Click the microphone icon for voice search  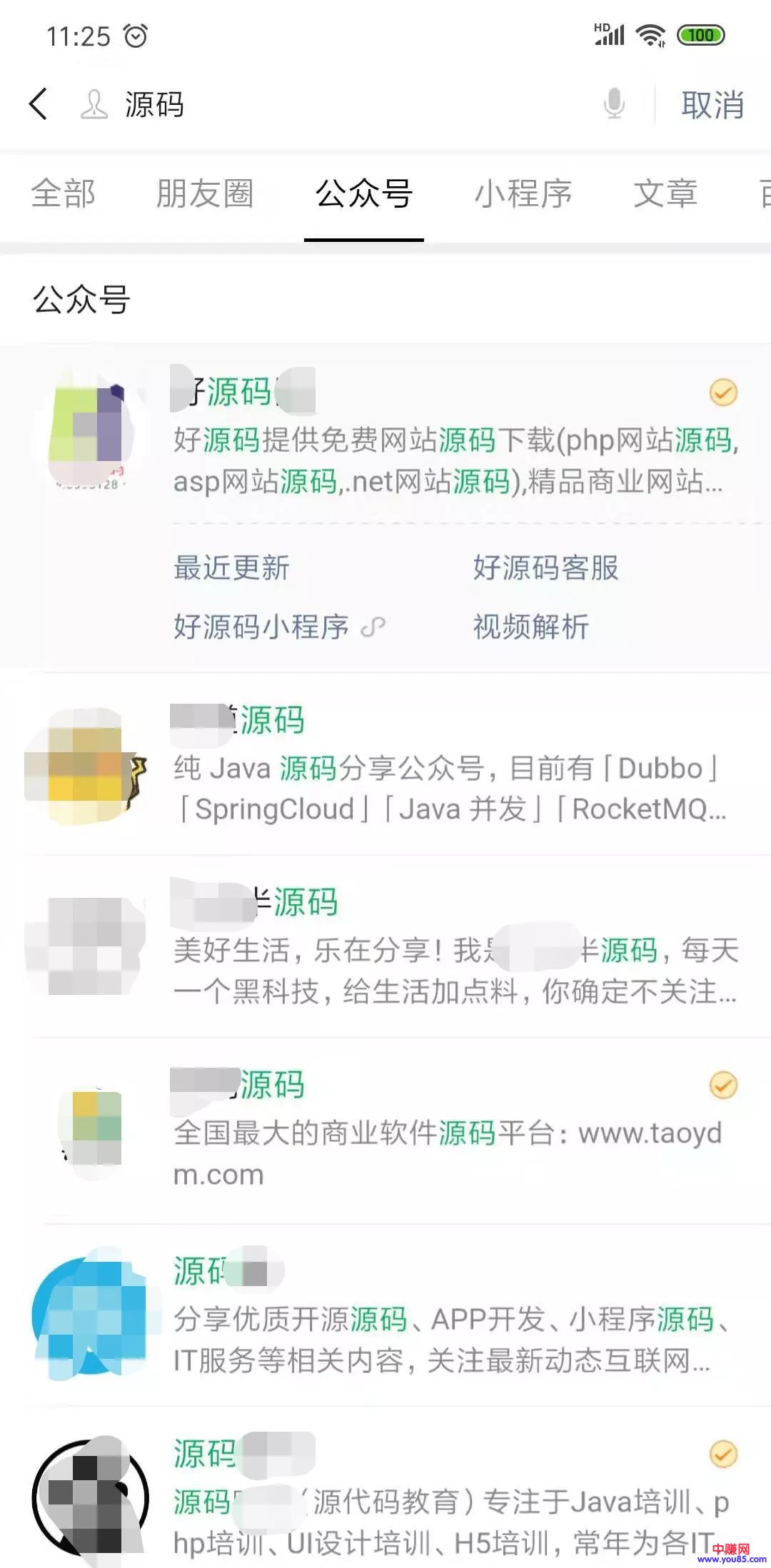click(x=613, y=106)
